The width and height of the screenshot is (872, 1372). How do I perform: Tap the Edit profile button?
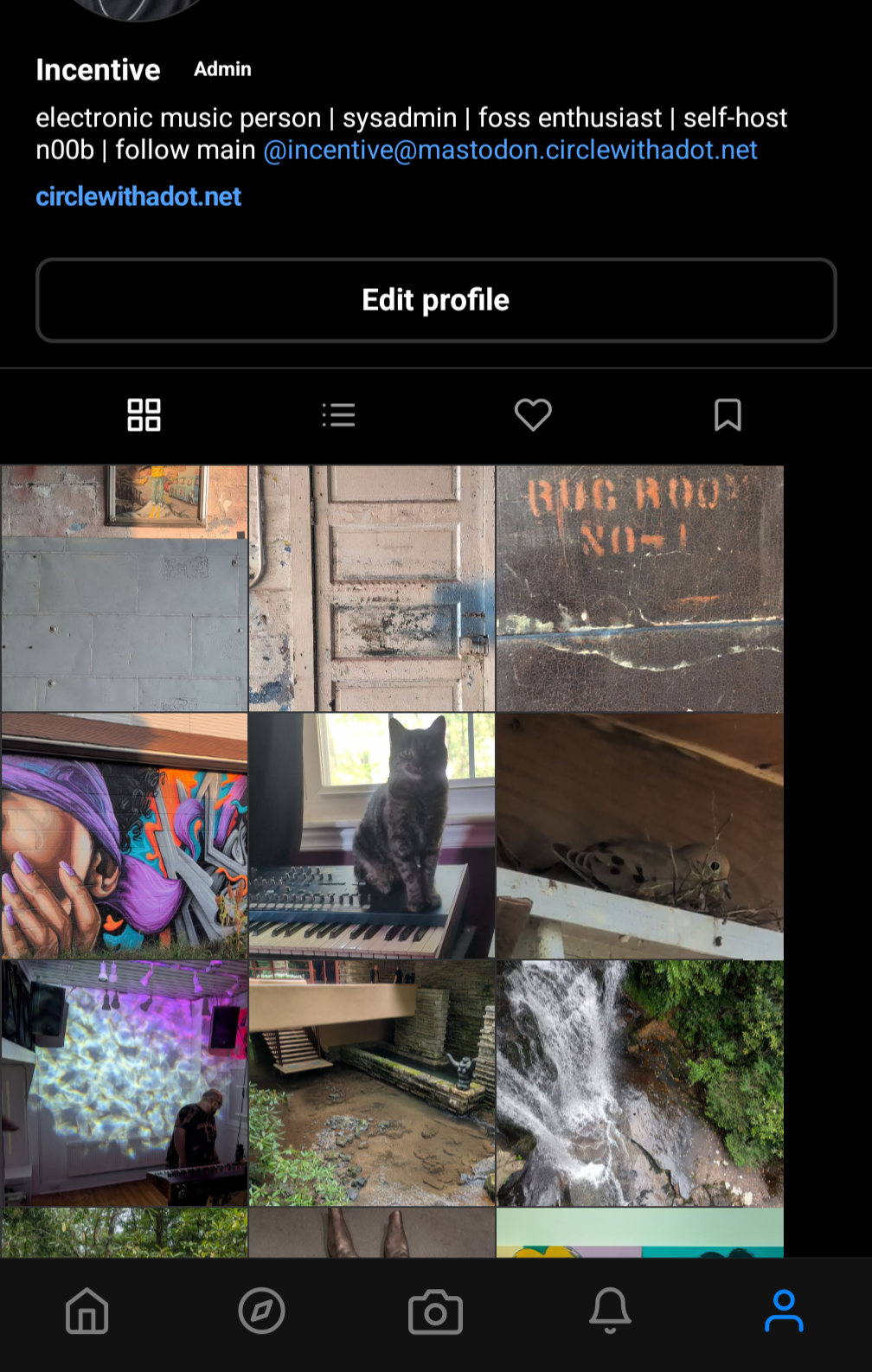(435, 300)
